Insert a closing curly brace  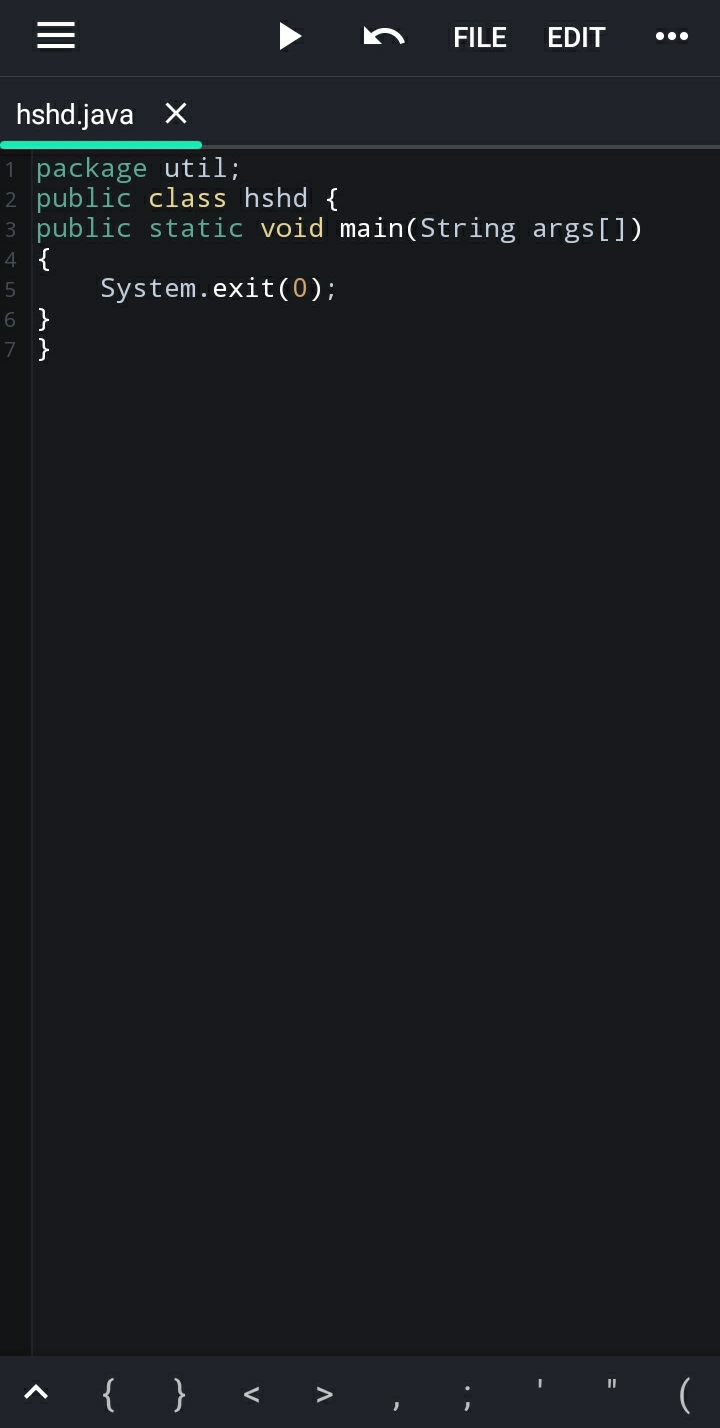click(180, 1392)
